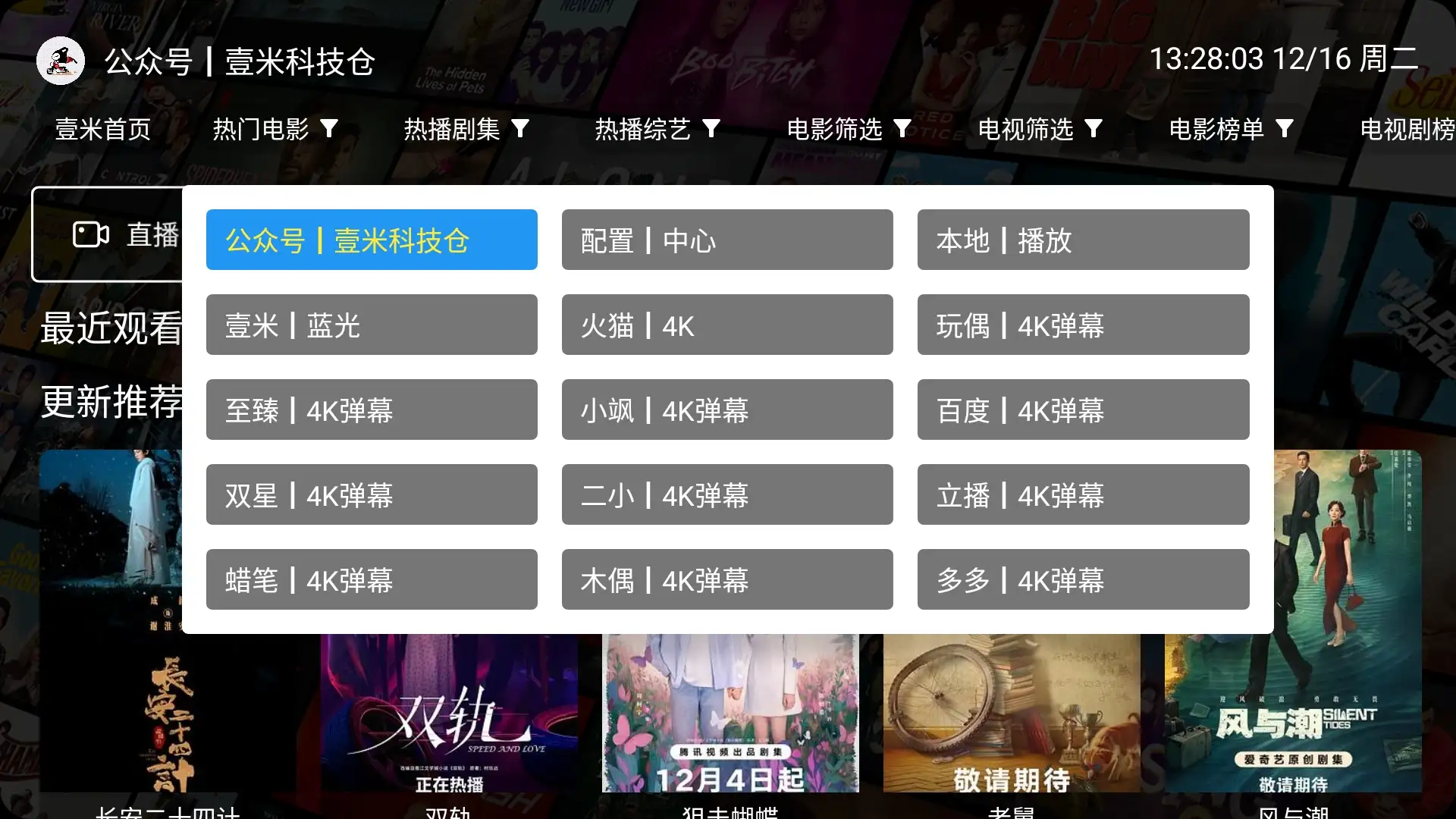Choose the 小飒丨4K弹幕 source

click(726, 409)
